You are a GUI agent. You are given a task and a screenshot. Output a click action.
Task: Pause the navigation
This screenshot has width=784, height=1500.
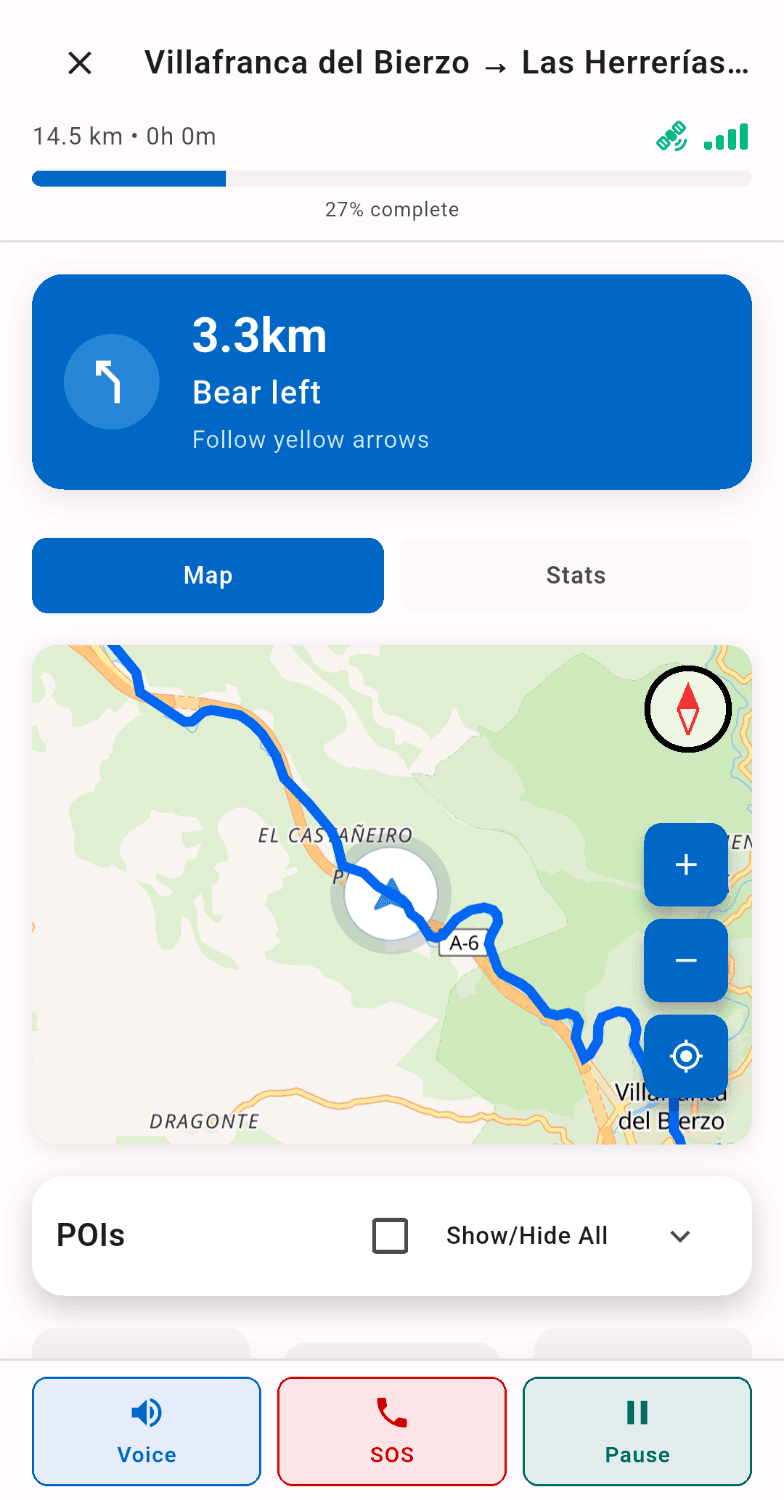637,1431
